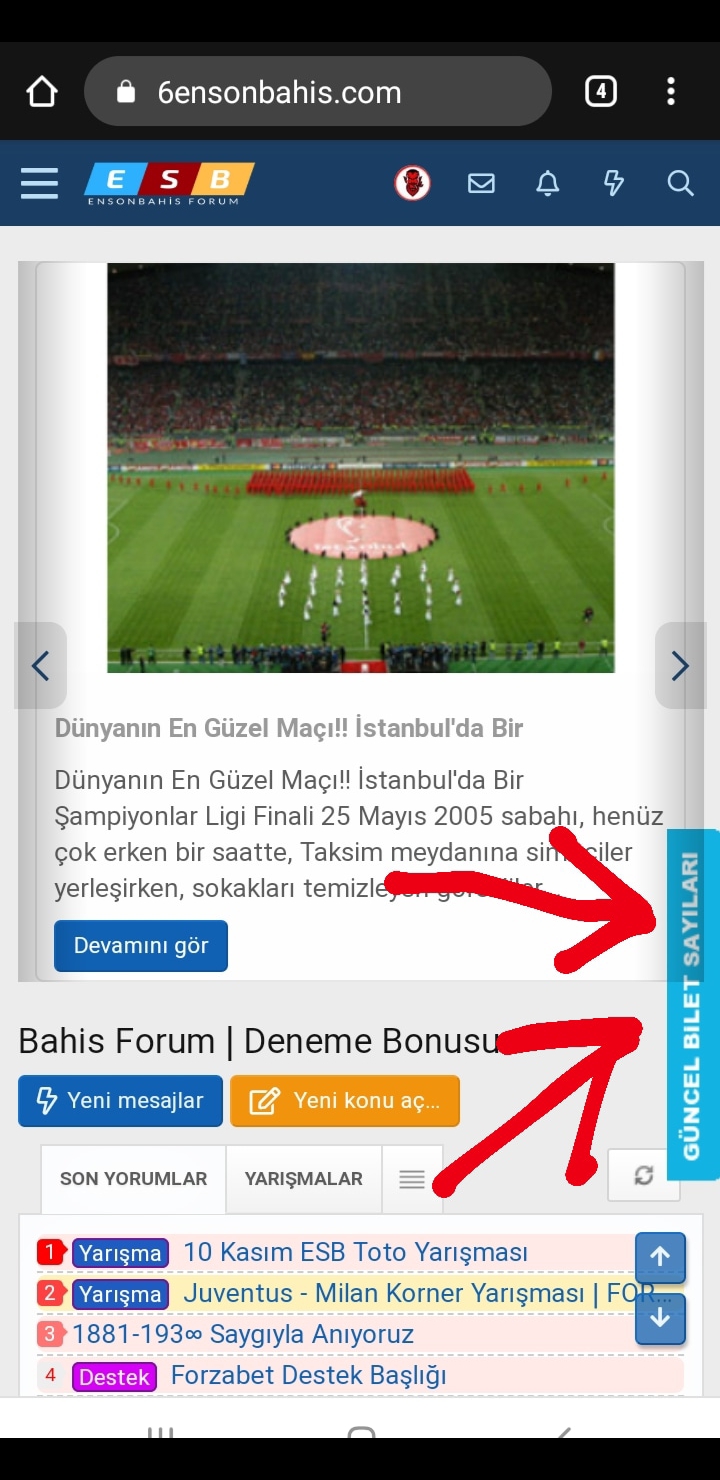Open the GÜNCEL BİLET SAYILARI side tab

[x=692, y=1005]
